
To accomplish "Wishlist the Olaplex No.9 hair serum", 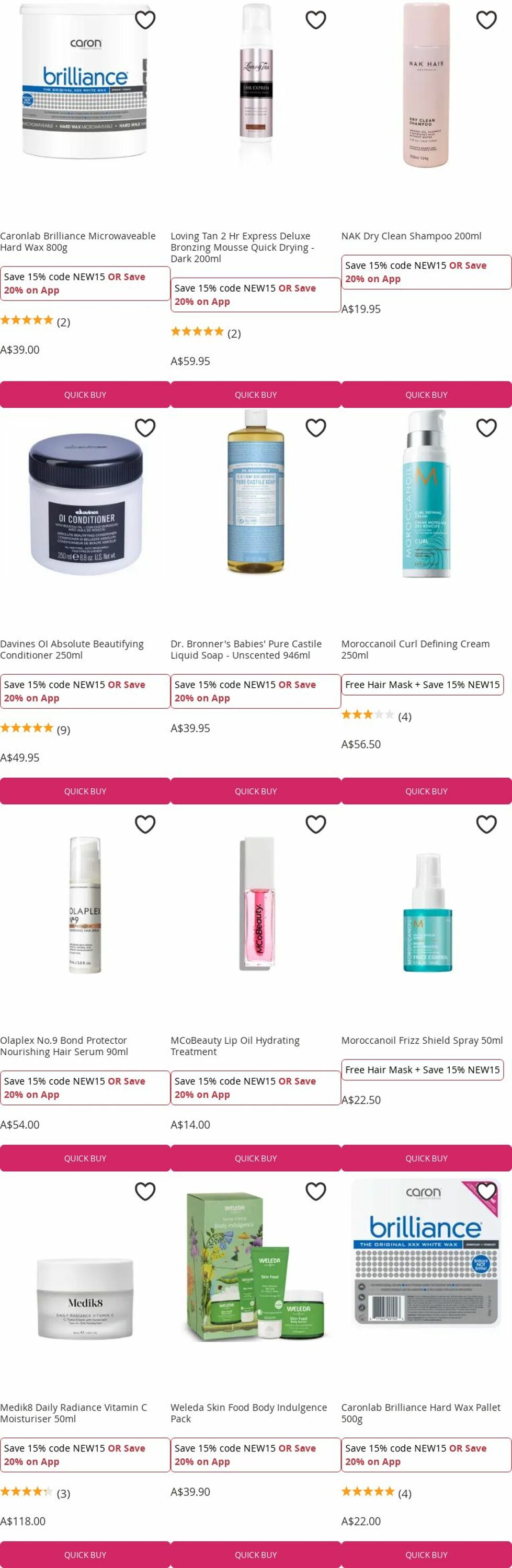I will click(x=145, y=824).
